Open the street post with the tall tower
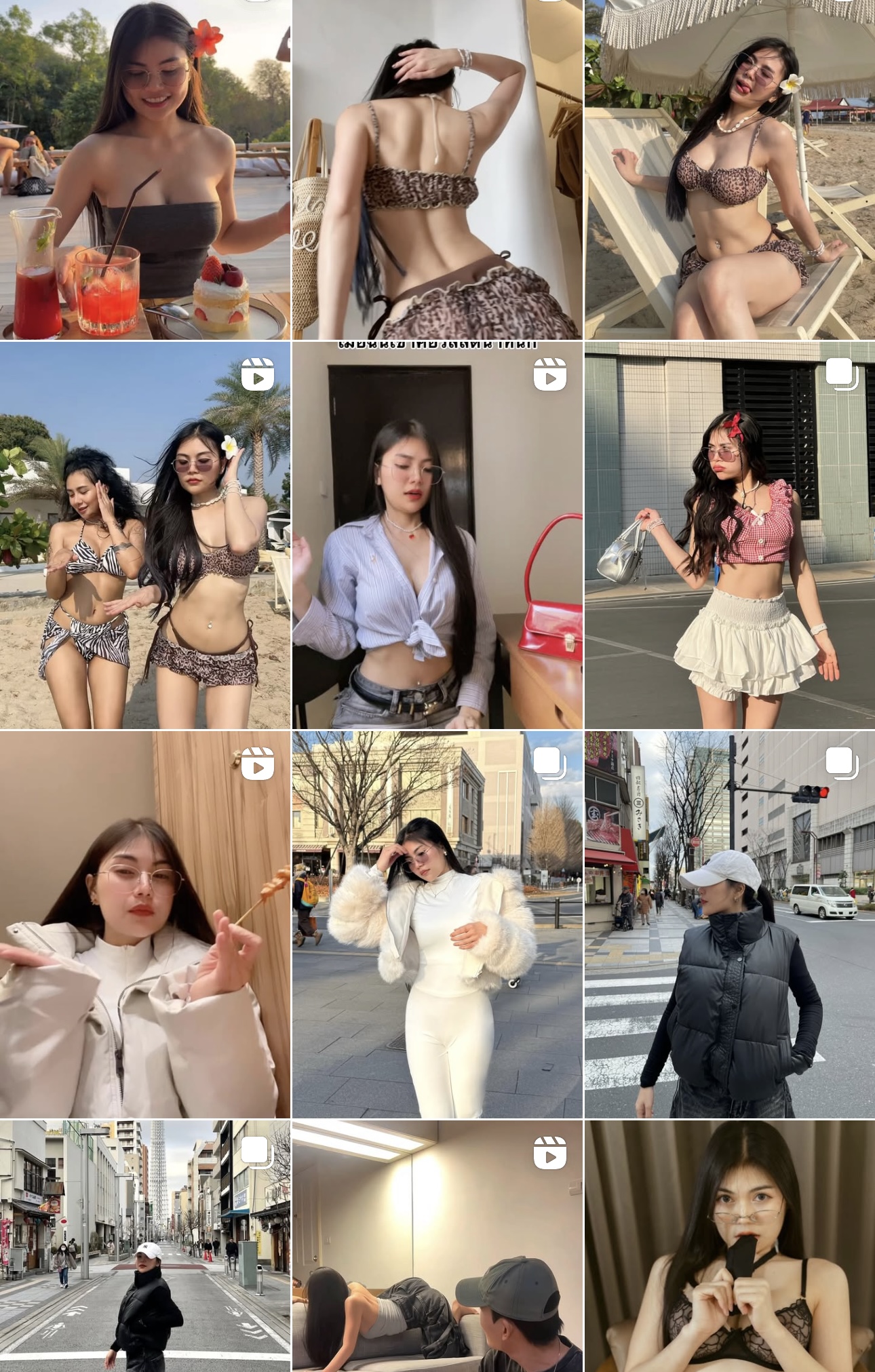Screen dimensions: 875x1372 coord(145,1245)
